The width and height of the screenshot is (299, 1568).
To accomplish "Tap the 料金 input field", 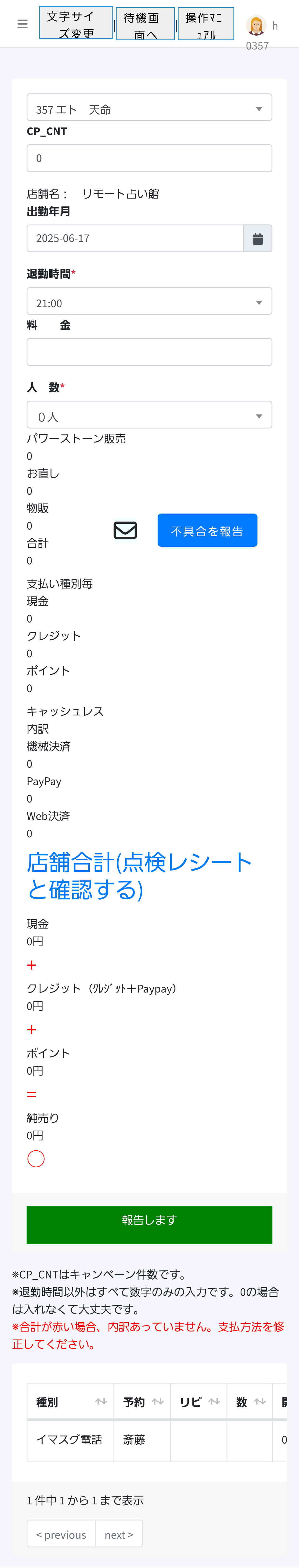I will click(149, 352).
